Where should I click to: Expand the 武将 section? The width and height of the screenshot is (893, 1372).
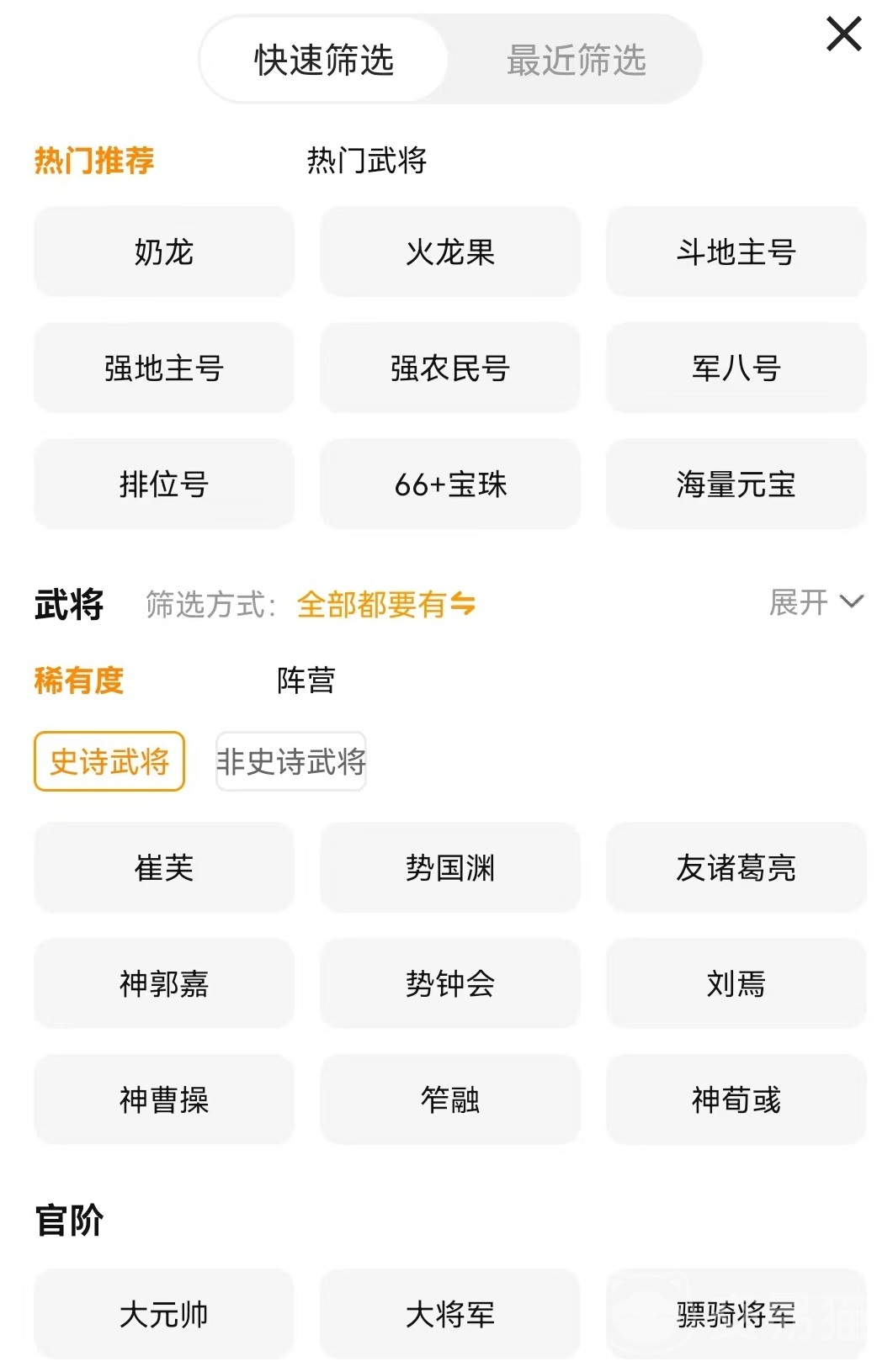click(816, 602)
